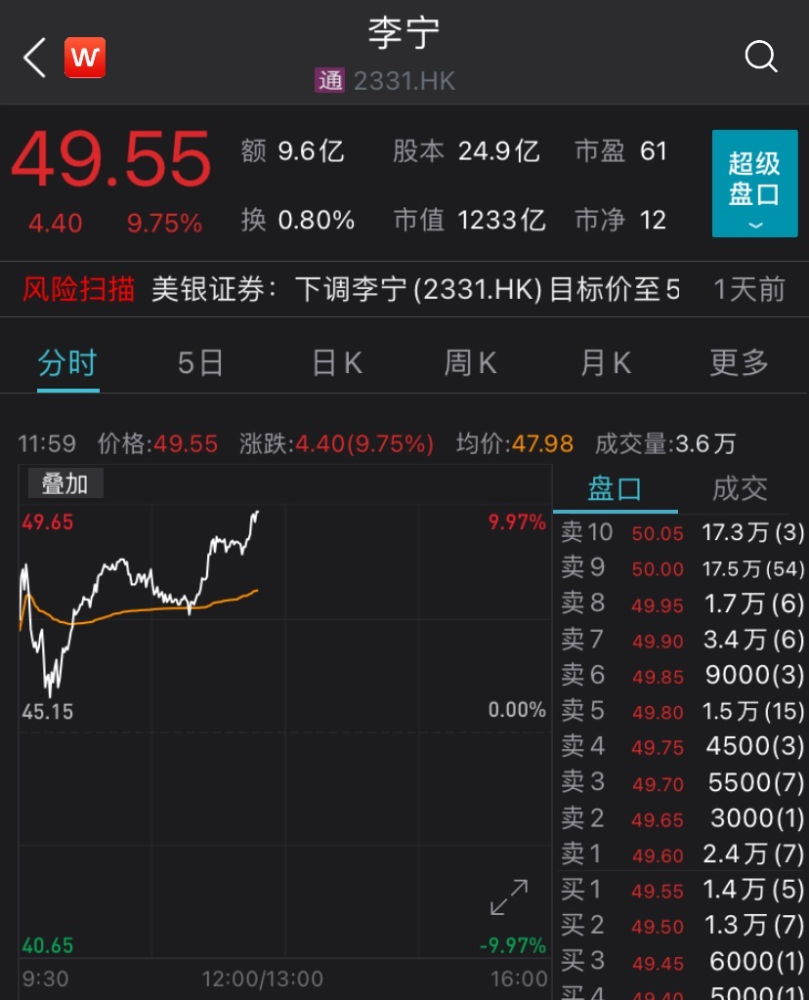Click the 通 Hong Kong Connect badge

click(330, 80)
